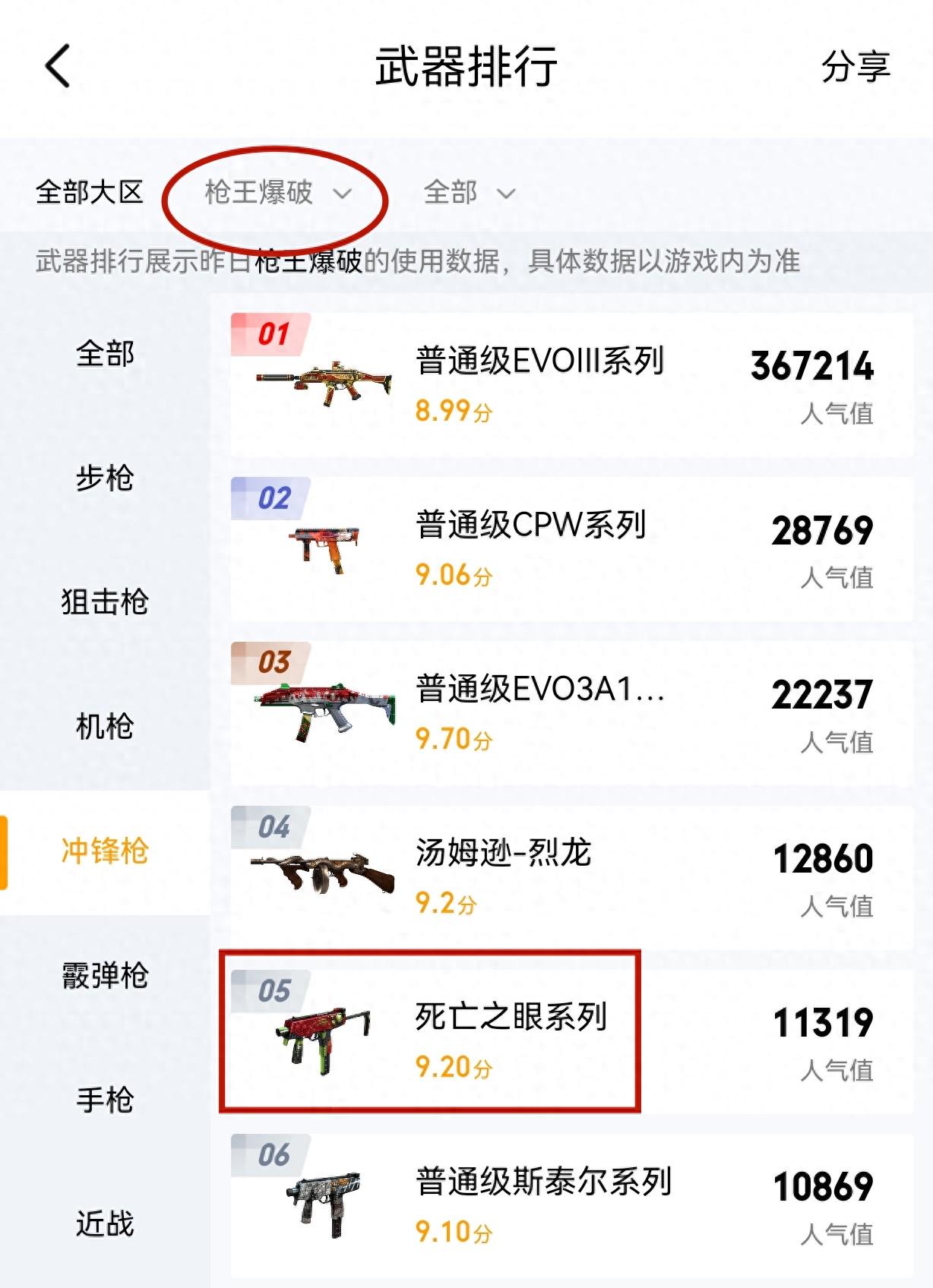Switch to the 步枪 category
The height and width of the screenshot is (1288, 933).
pos(105,478)
